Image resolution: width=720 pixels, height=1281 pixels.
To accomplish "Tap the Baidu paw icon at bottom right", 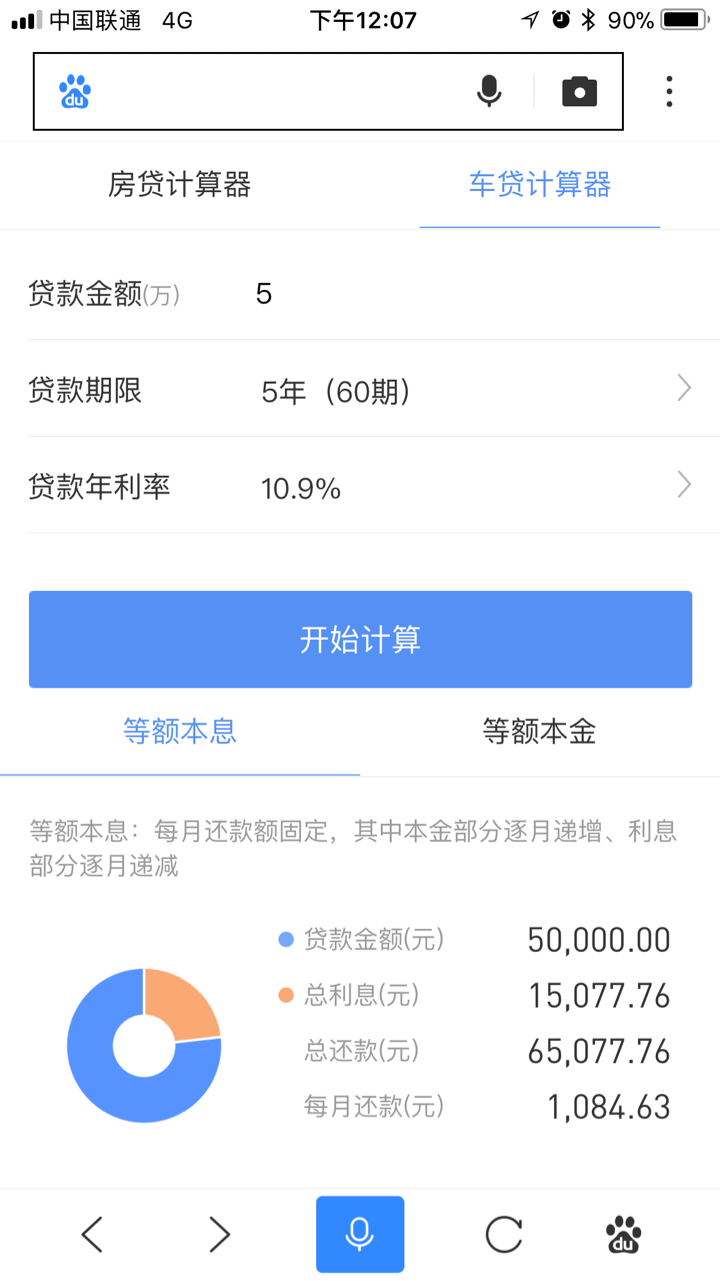I will (x=622, y=1233).
